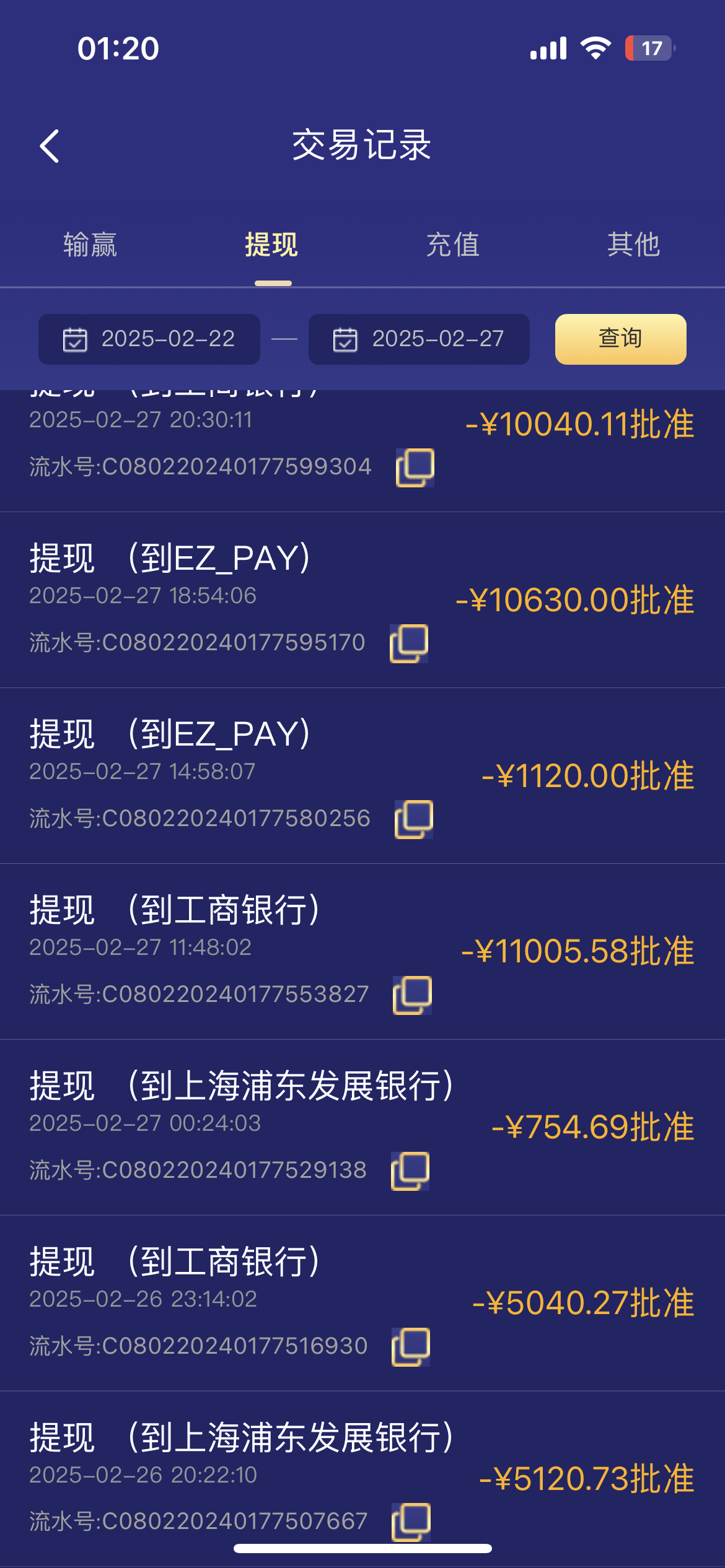Image resolution: width=725 pixels, height=1568 pixels.
Task: Switch to the 充值 tab
Action: [453, 245]
